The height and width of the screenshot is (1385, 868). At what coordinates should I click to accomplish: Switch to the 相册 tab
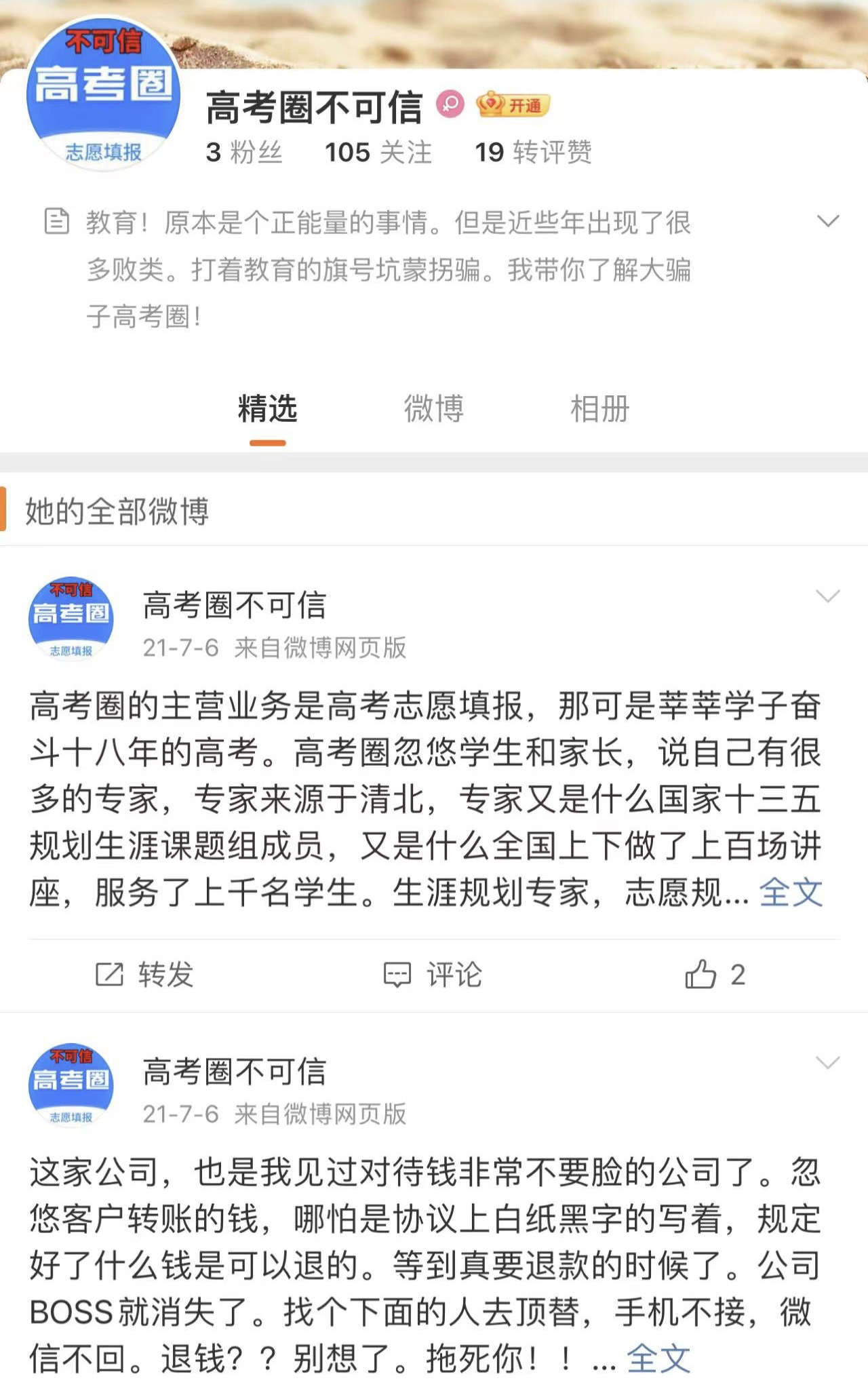pyautogui.click(x=599, y=409)
